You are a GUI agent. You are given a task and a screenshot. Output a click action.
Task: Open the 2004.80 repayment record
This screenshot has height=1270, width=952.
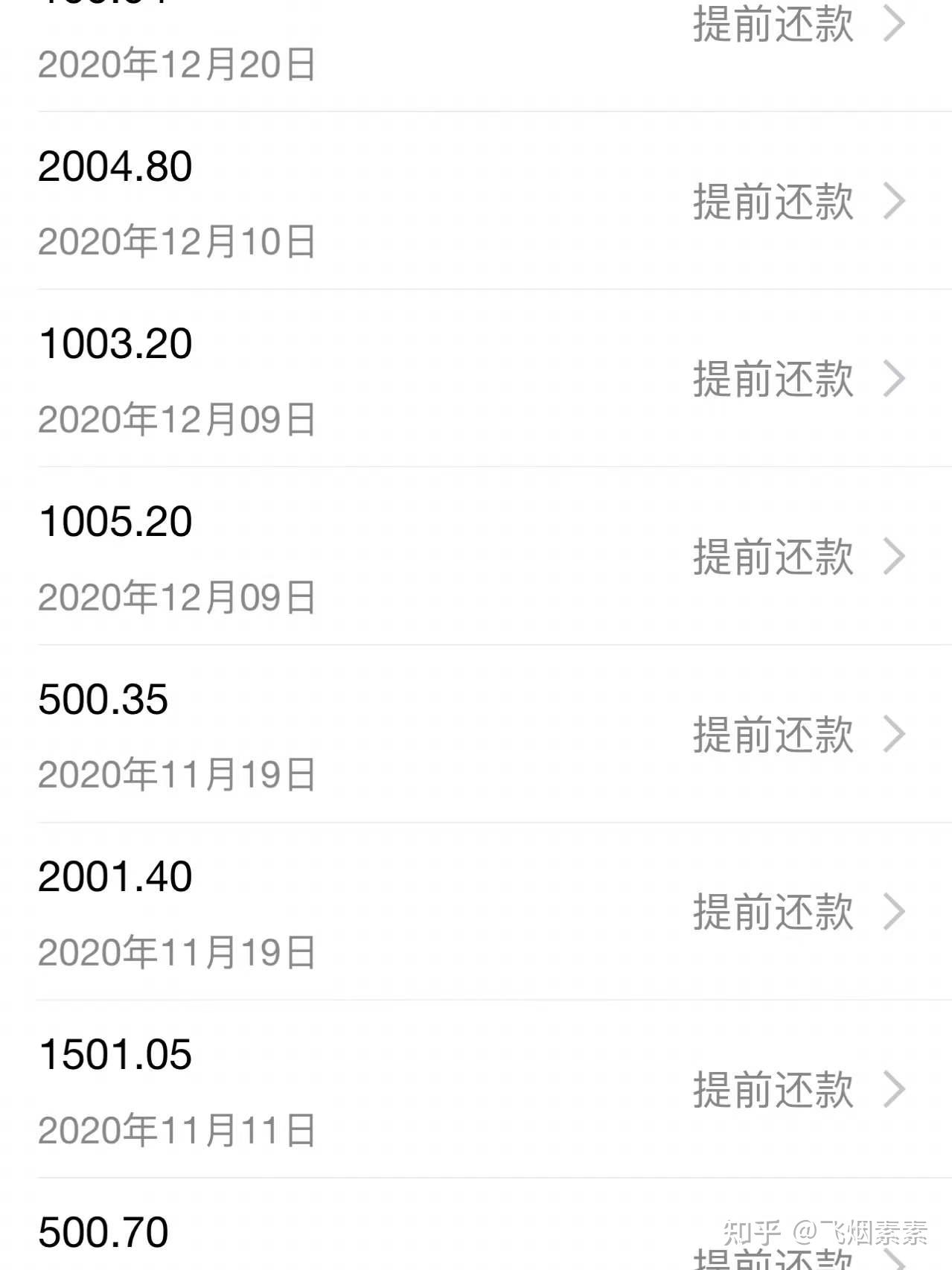[x=476, y=201]
